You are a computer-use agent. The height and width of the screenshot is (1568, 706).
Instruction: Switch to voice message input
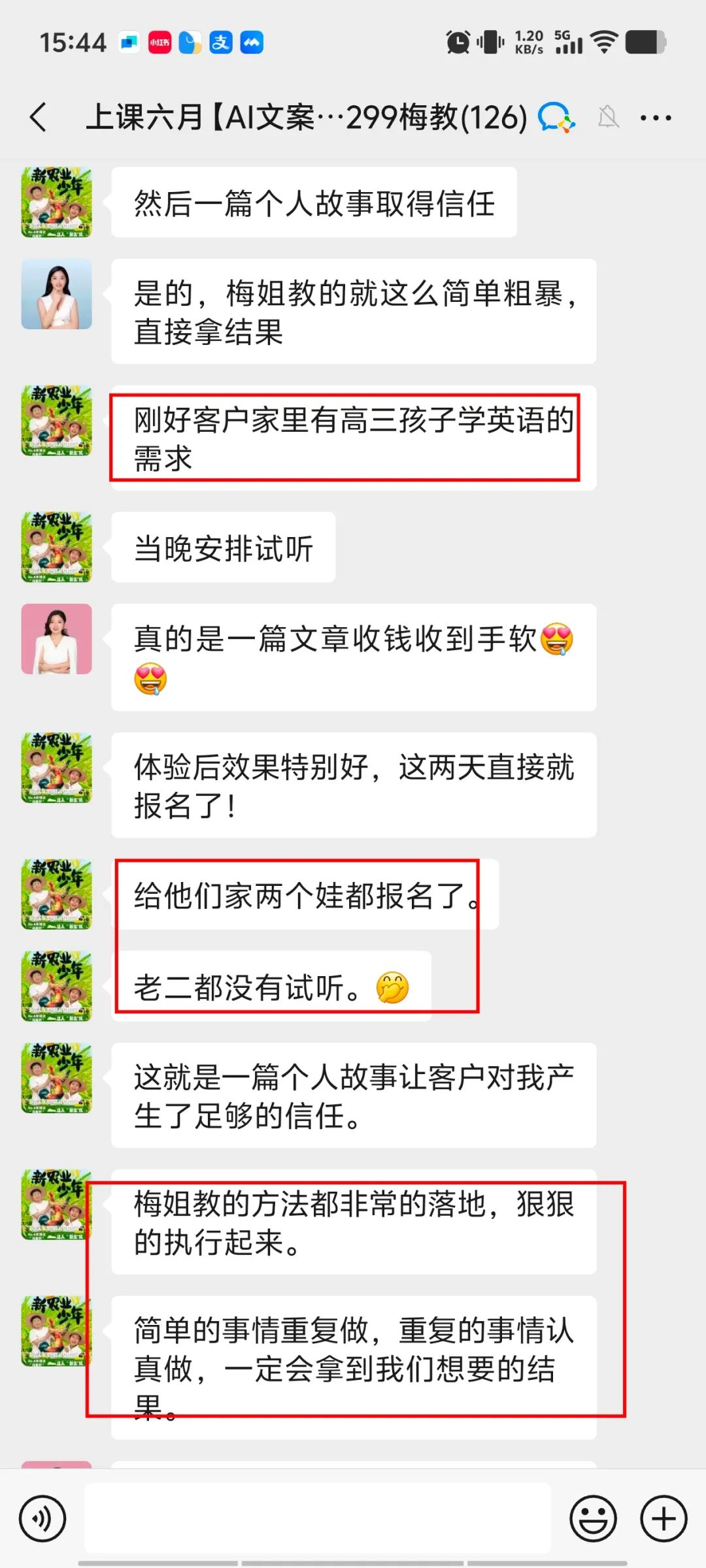click(42, 1518)
